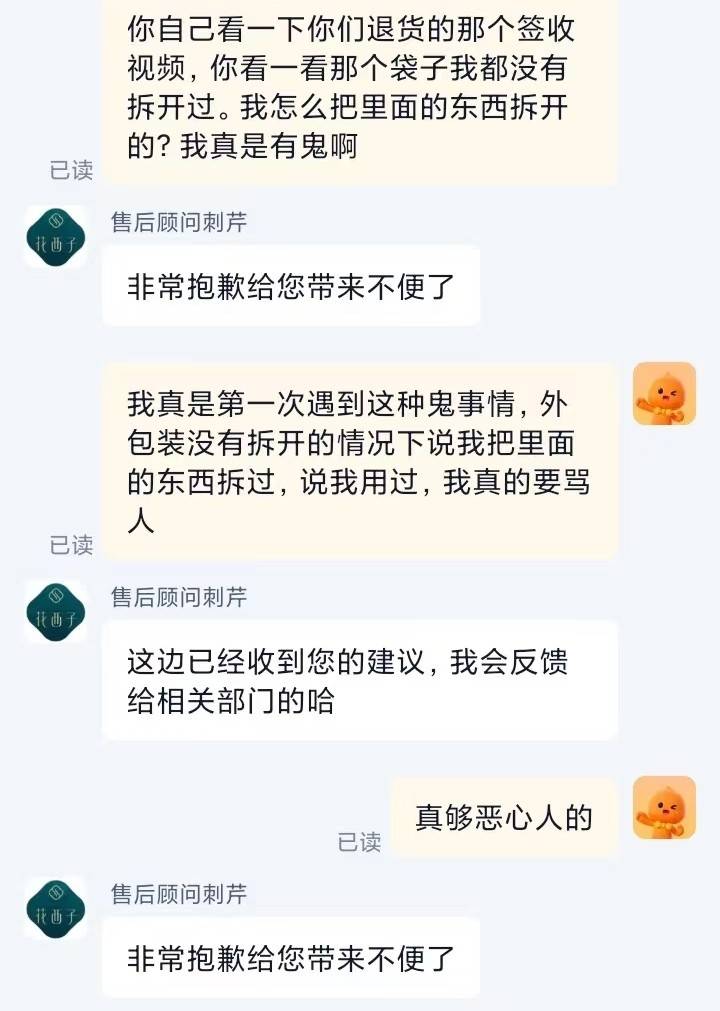Screen dimensions: 720x1011
Task: View sender avatar beside '我真是第一次遇到这种鬼事情' message
Action: click(664, 393)
